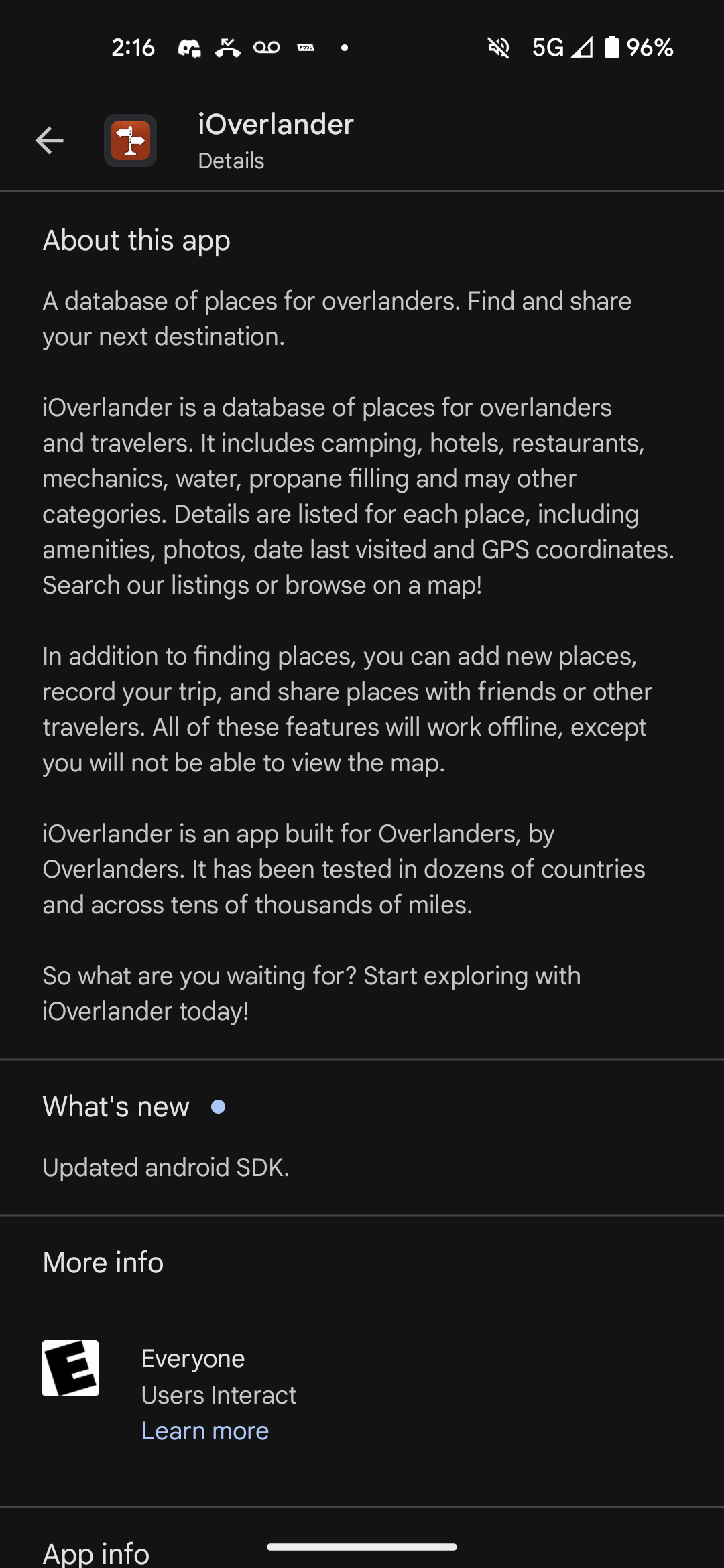
Task: Go back from iOverlander details
Action: pyautogui.click(x=49, y=141)
